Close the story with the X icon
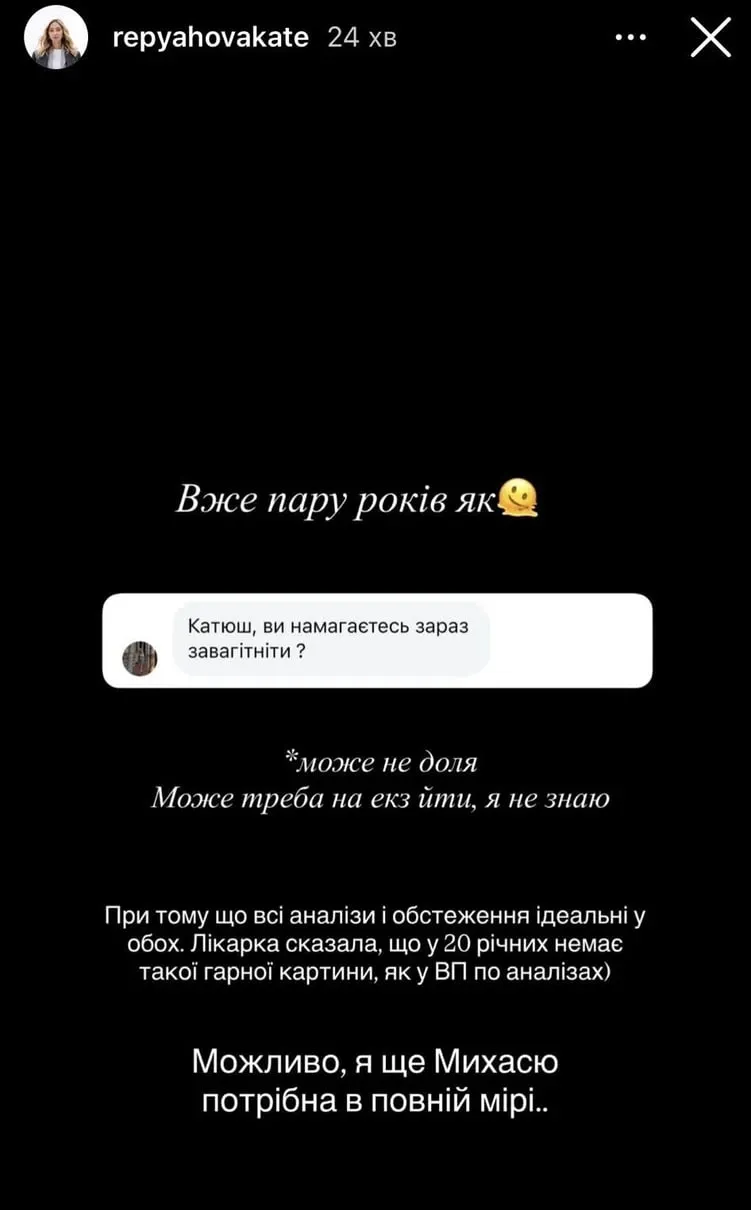 (x=711, y=36)
